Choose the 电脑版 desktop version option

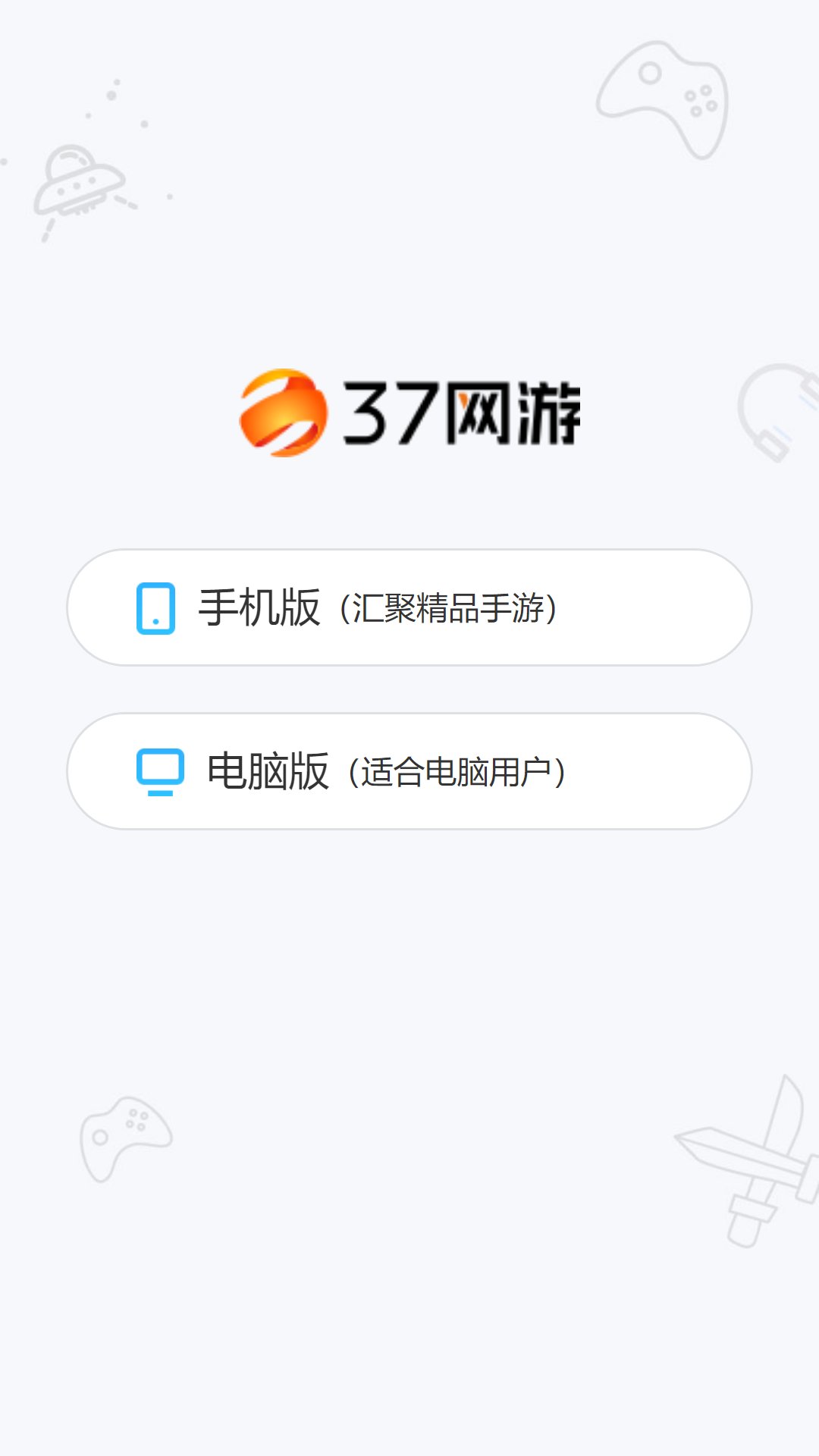click(409, 771)
